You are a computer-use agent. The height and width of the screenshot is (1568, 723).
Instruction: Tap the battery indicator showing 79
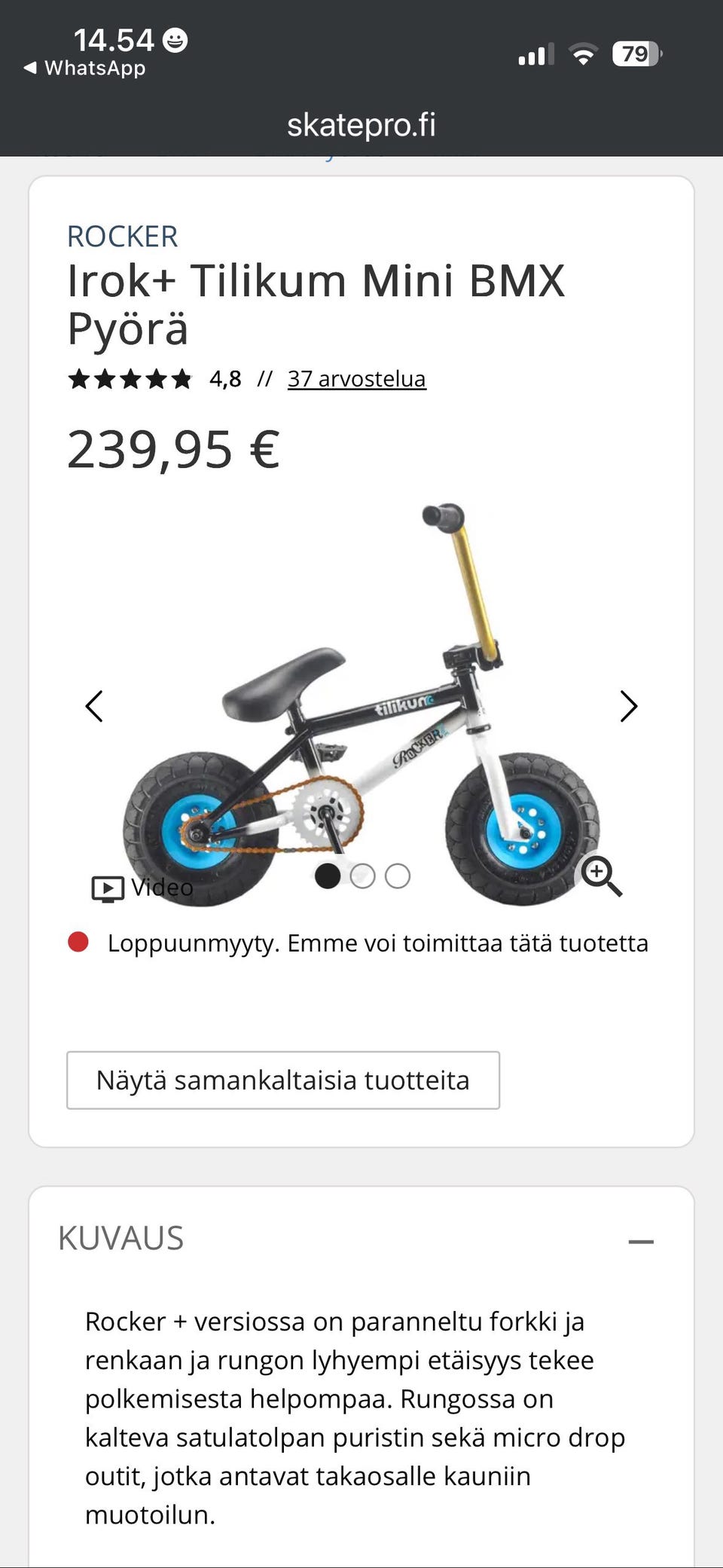coord(635,53)
